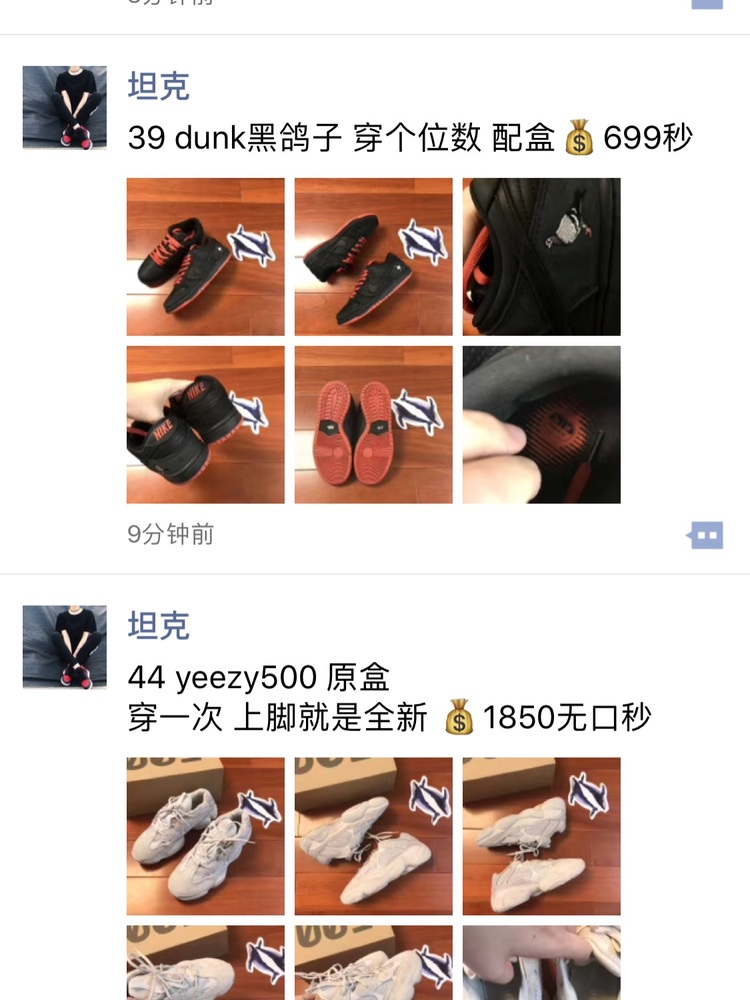View the first photo of the black dunk pair
750x1000 pixels.
pyautogui.click(x=205, y=257)
